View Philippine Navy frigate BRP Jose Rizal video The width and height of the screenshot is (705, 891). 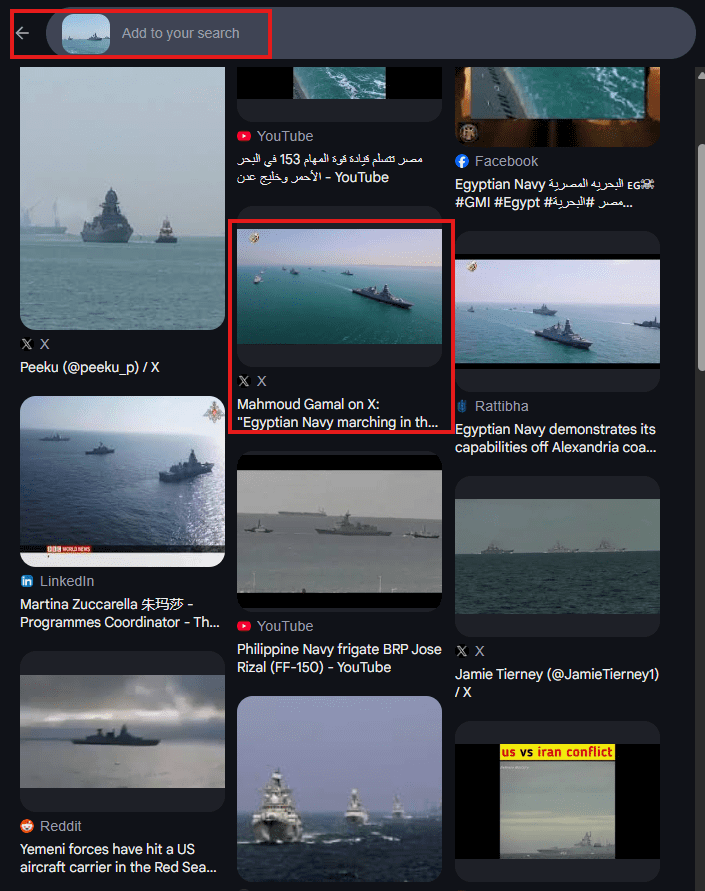339,658
